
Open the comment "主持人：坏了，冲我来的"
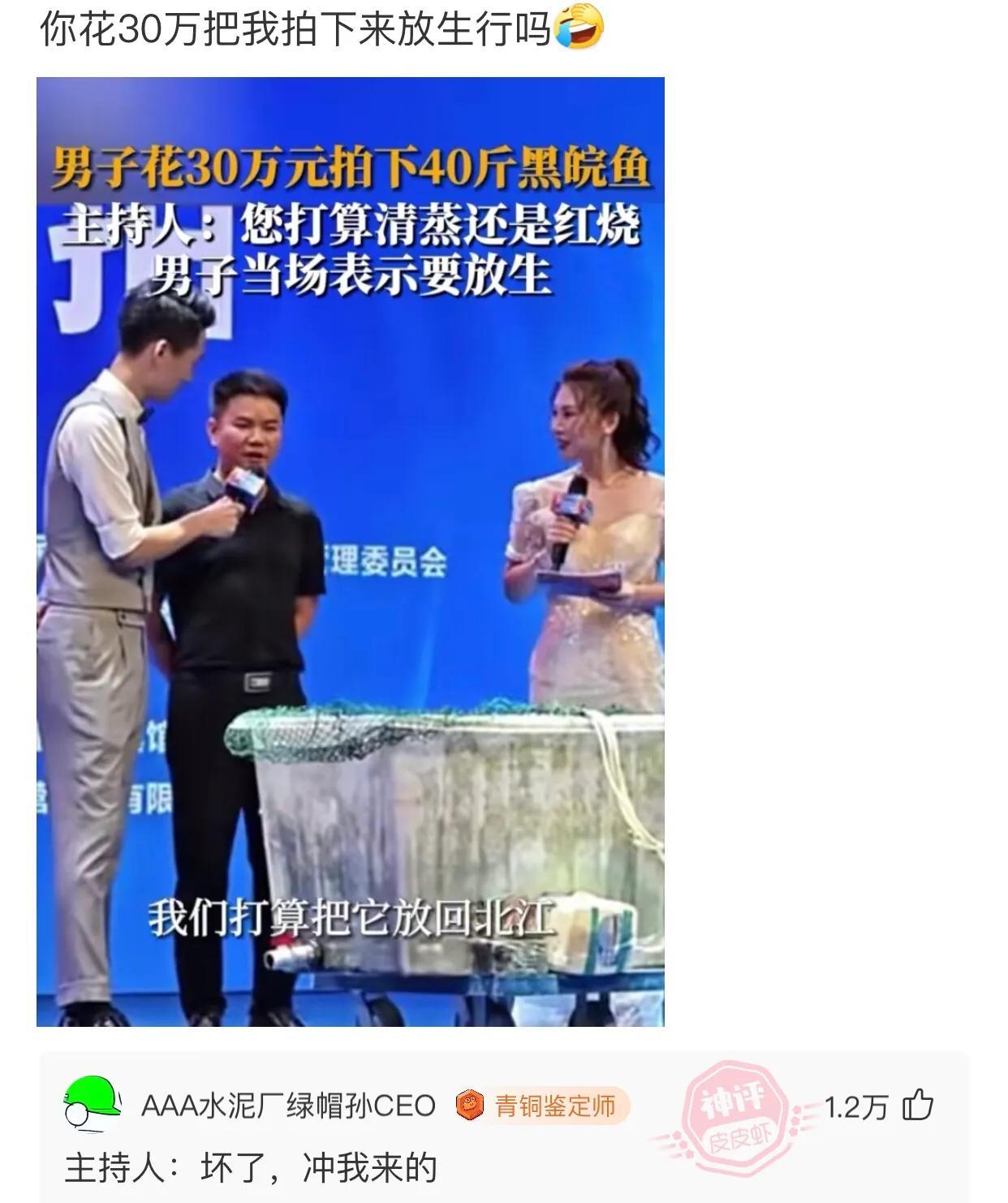(x=251, y=1167)
